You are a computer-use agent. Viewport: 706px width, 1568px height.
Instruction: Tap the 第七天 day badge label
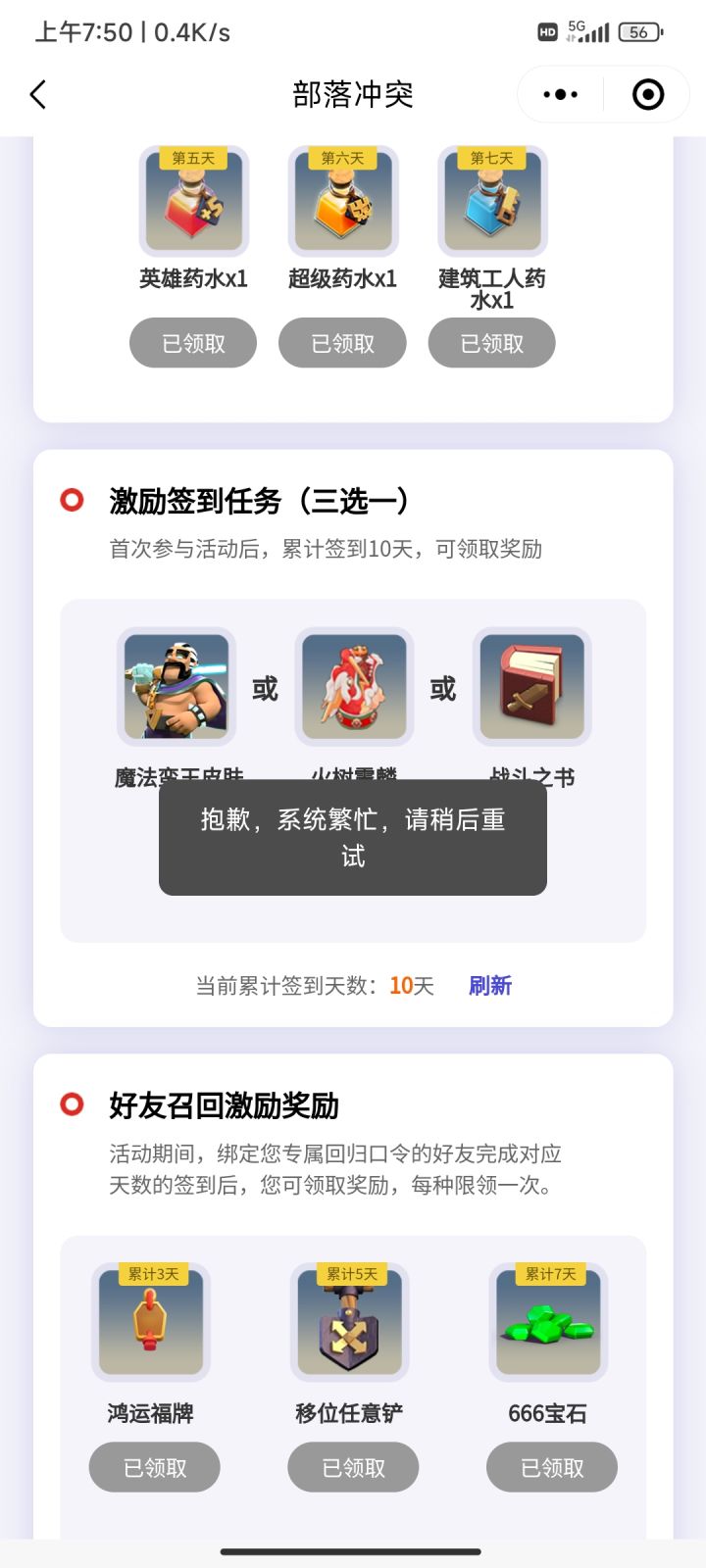click(492, 157)
